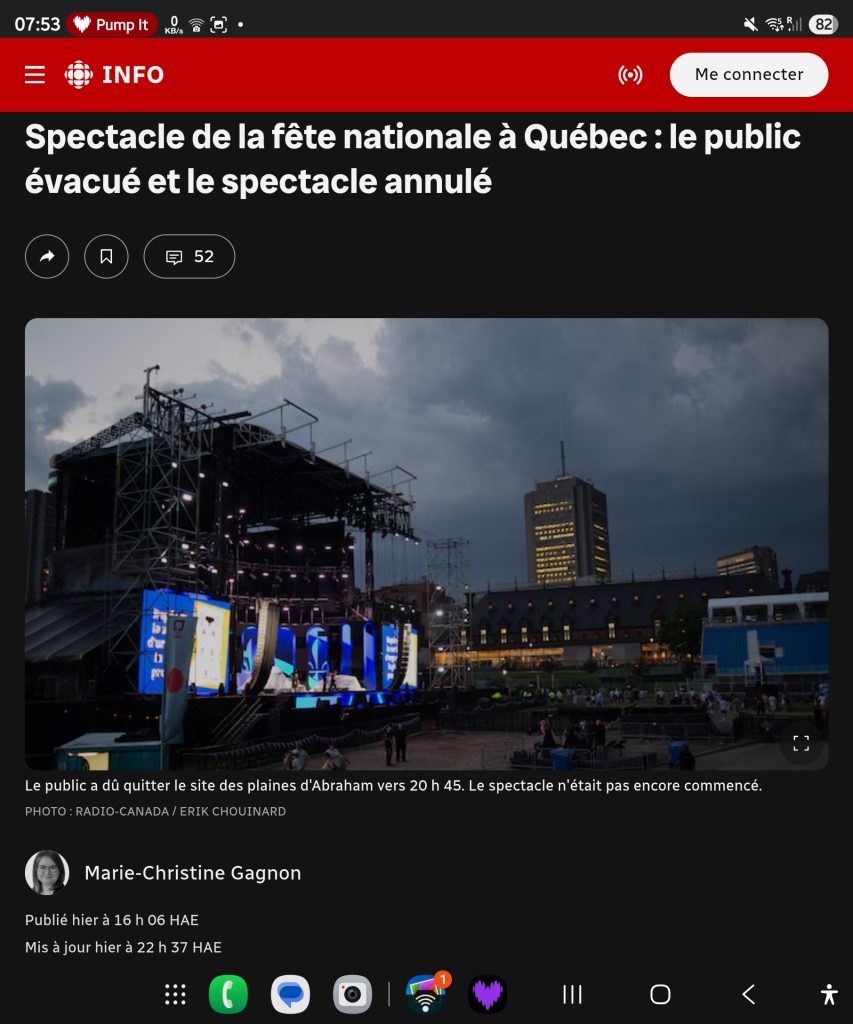Share this article
The height and width of the screenshot is (1024, 853).
click(x=47, y=257)
